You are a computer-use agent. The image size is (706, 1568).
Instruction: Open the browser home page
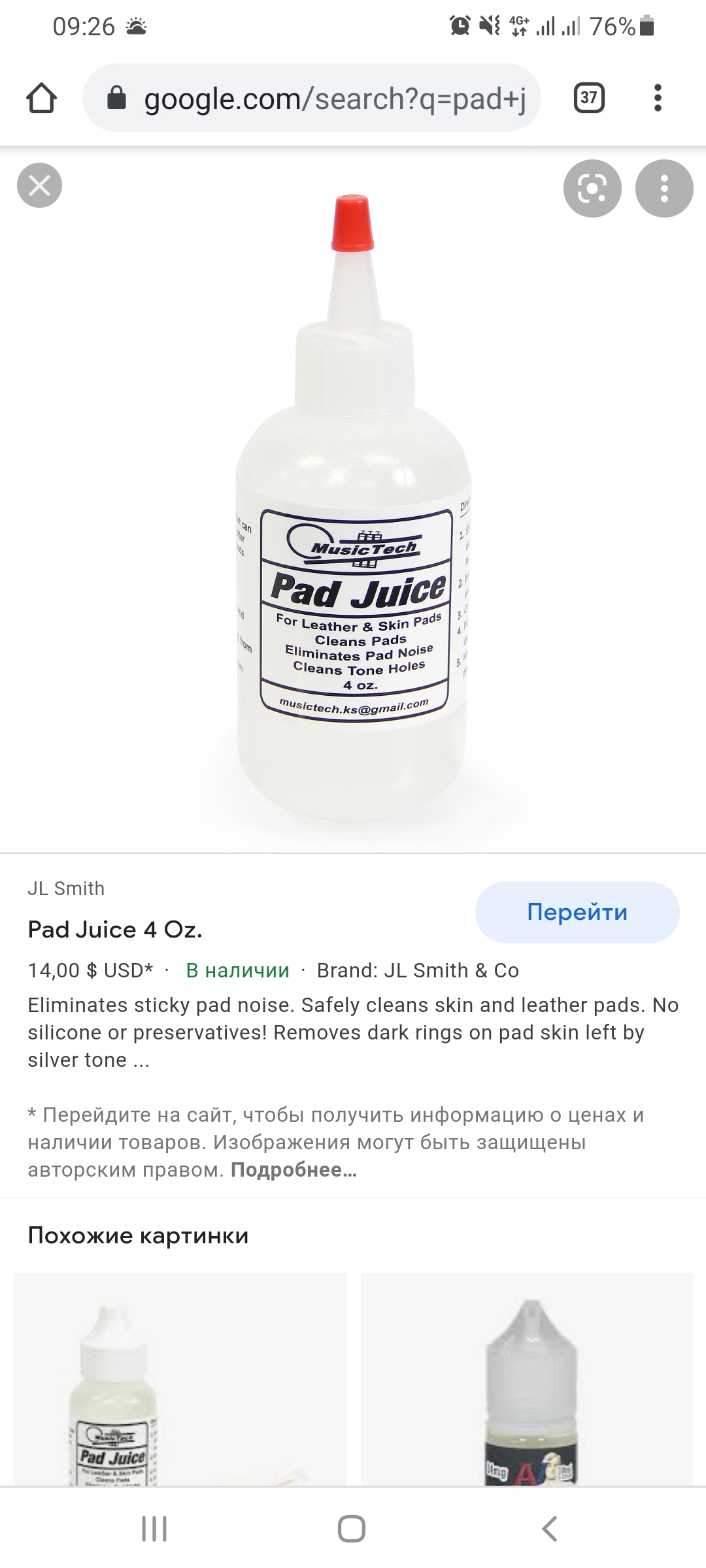42,99
